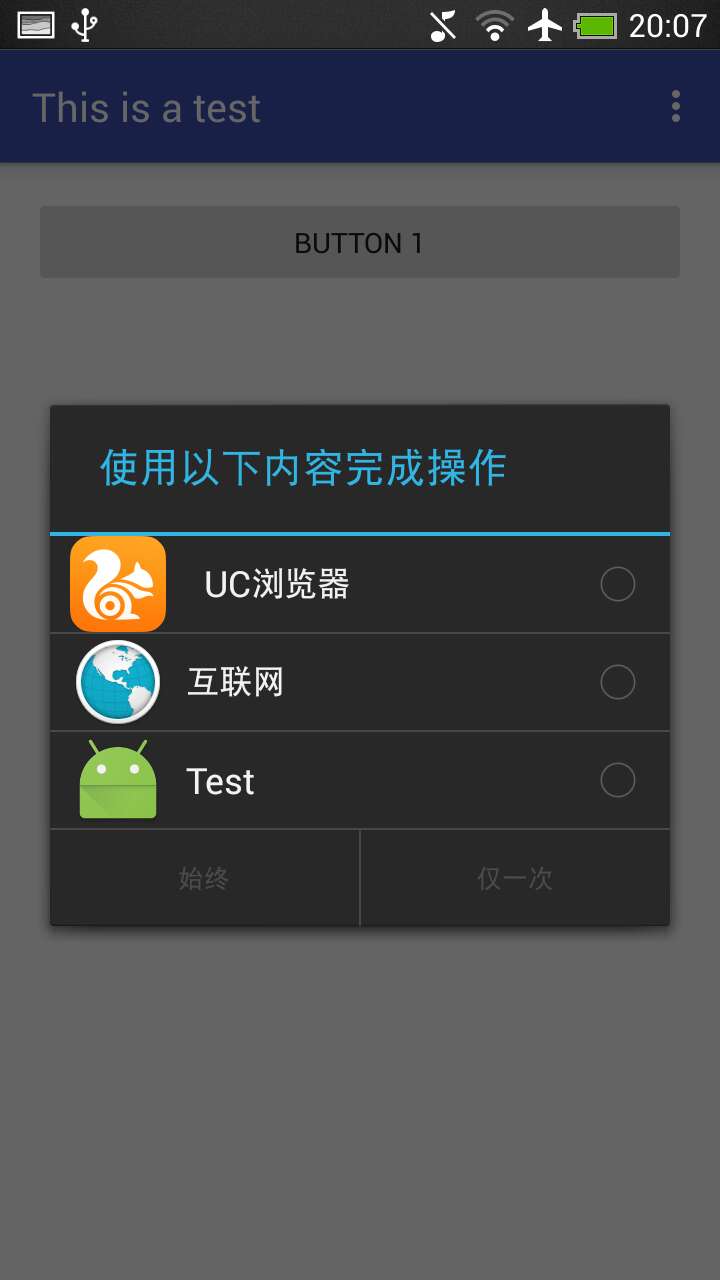
Task: Select UC浏览器 to complete the action
Action: [x=358, y=584]
